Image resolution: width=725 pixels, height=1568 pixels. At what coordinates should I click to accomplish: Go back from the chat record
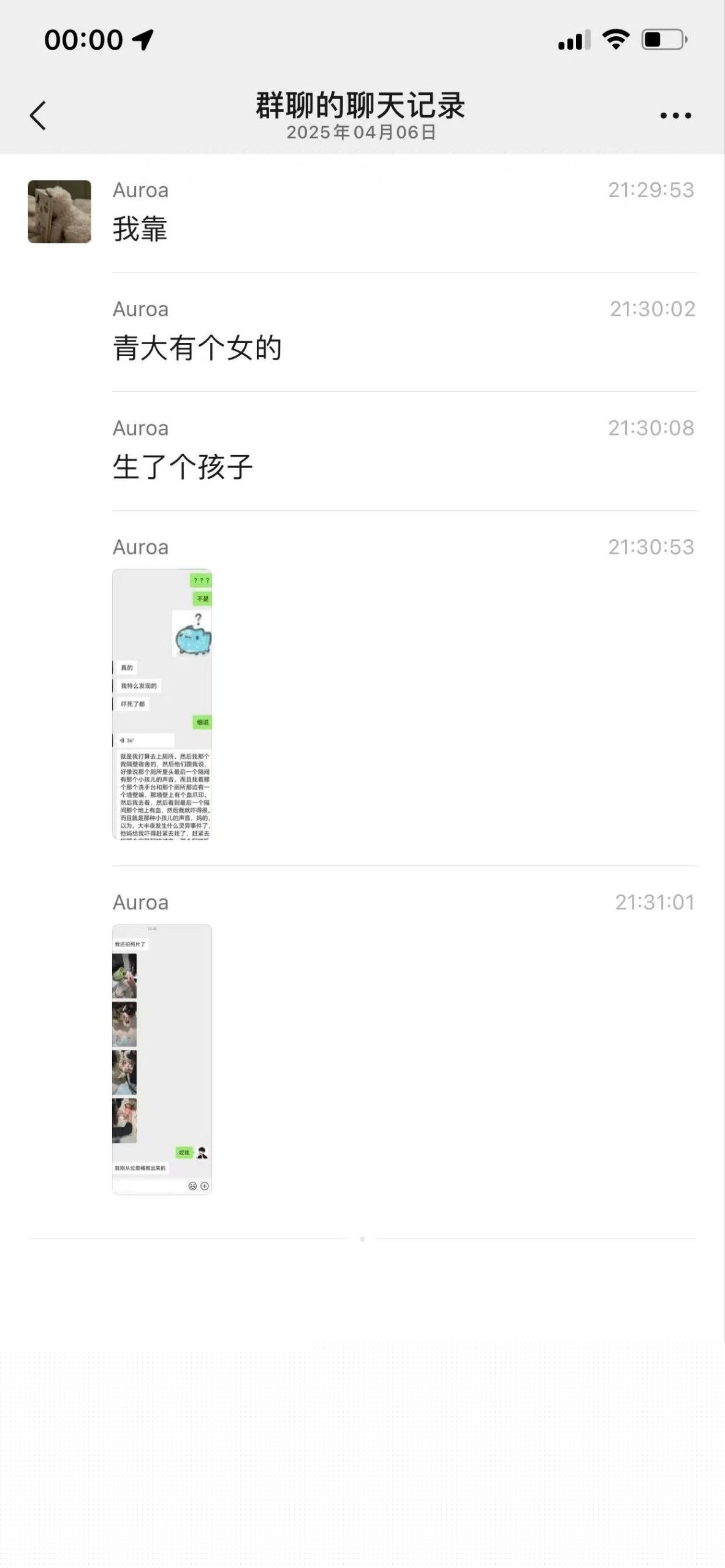click(x=38, y=115)
